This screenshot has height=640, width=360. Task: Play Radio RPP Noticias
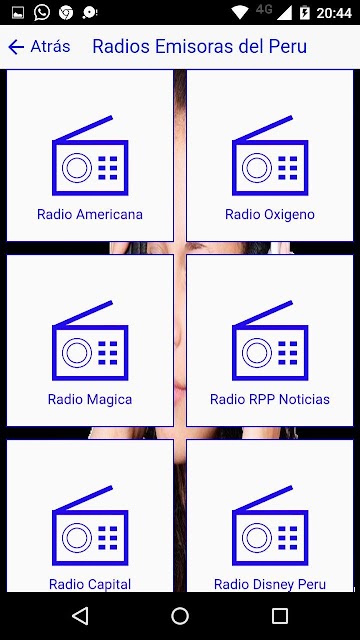pyautogui.click(x=270, y=340)
